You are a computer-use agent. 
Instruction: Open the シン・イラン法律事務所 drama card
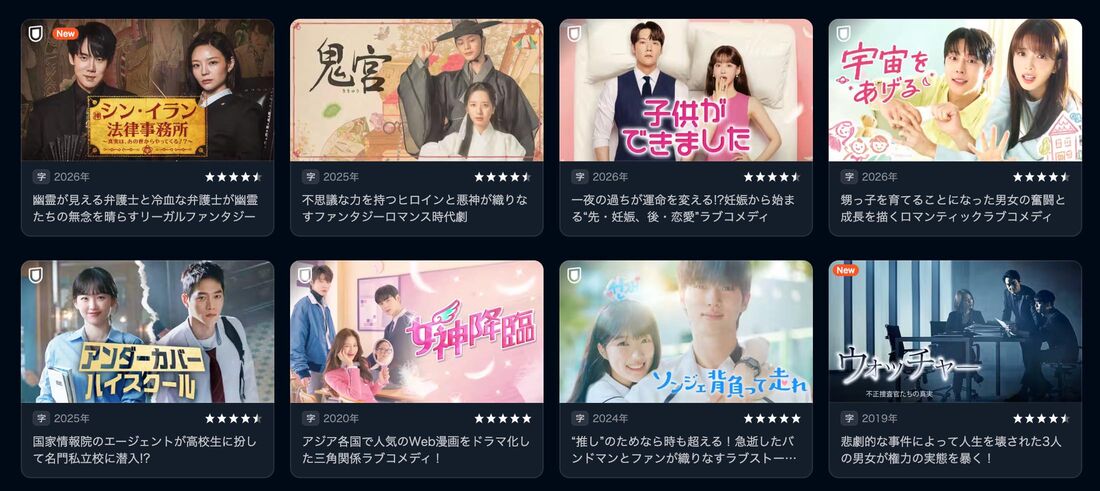[x=147, y=92]
